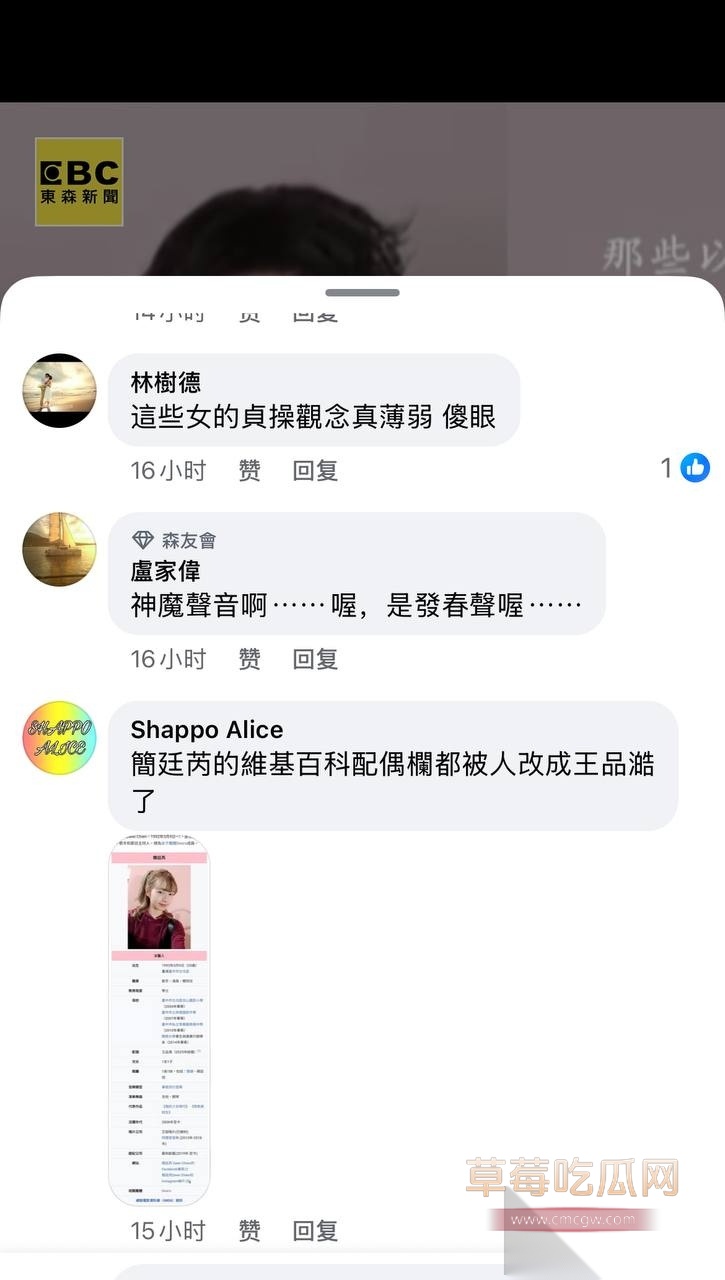The width and height of the screenshot is (725, 1280).
Task: Tap 赞 under 盧家偉's comment
Action: coord(249,659)
